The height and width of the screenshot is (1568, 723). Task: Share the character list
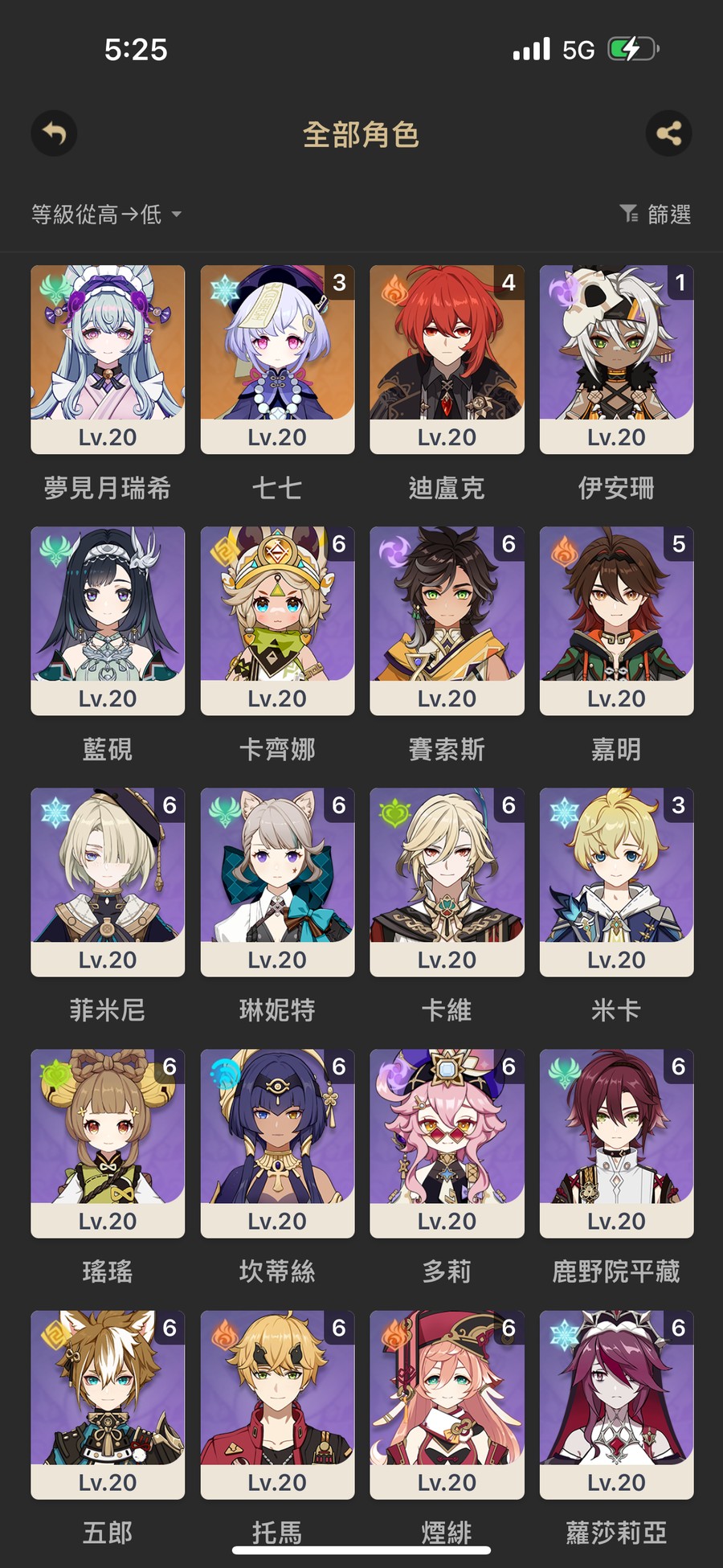pos(668,133)
